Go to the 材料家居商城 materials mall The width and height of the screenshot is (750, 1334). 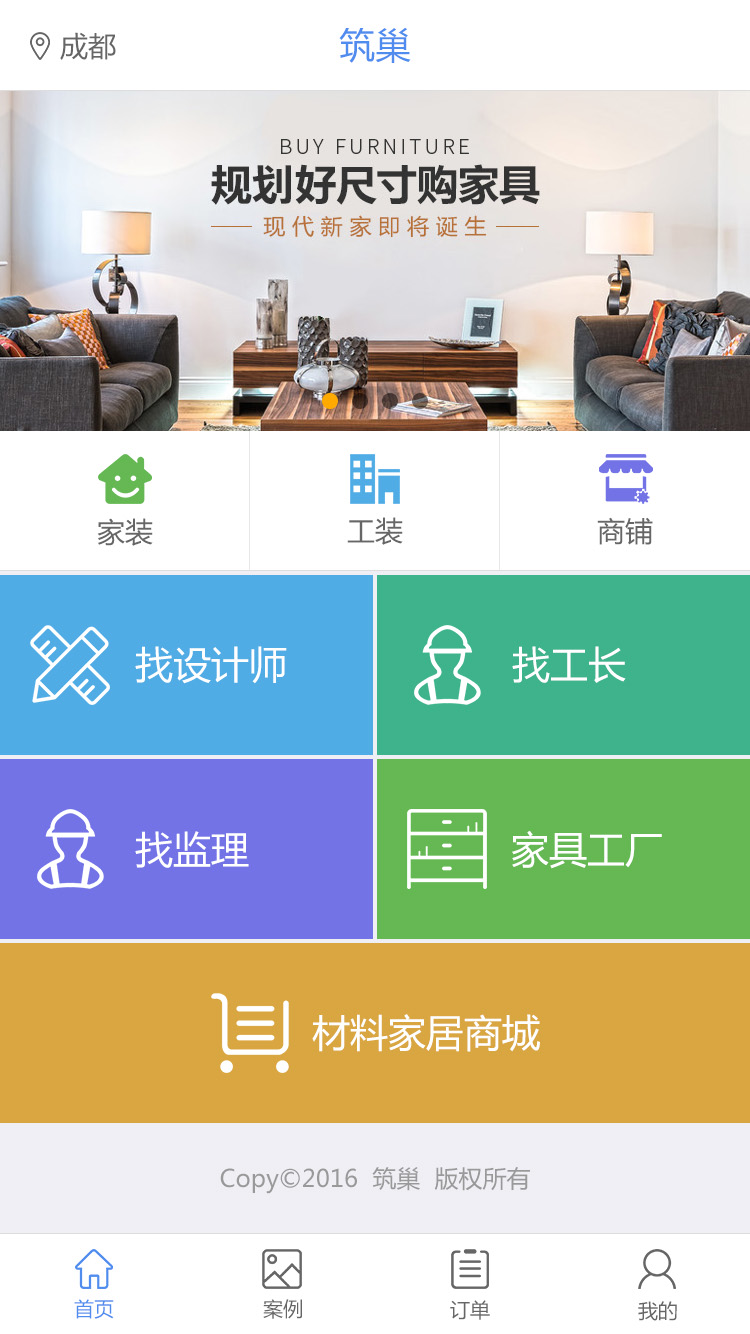click(375, 1033)
